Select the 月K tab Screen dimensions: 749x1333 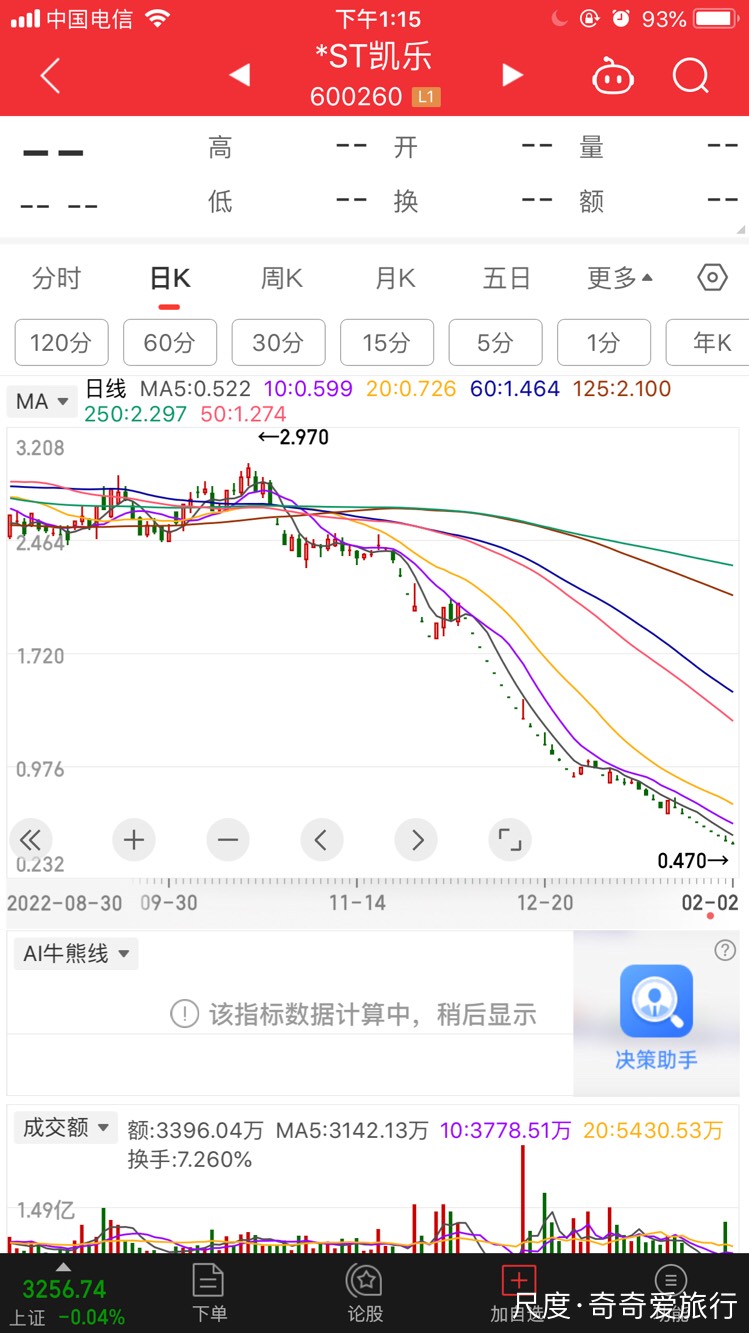(395, 278)
